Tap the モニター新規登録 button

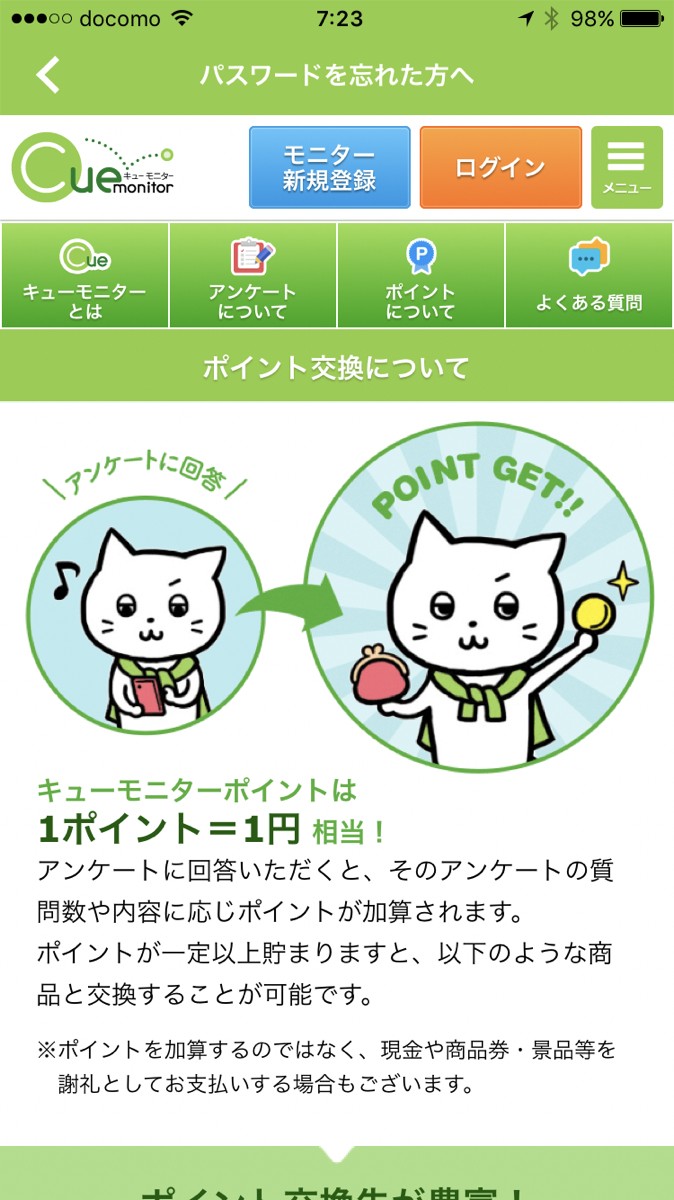330,167
